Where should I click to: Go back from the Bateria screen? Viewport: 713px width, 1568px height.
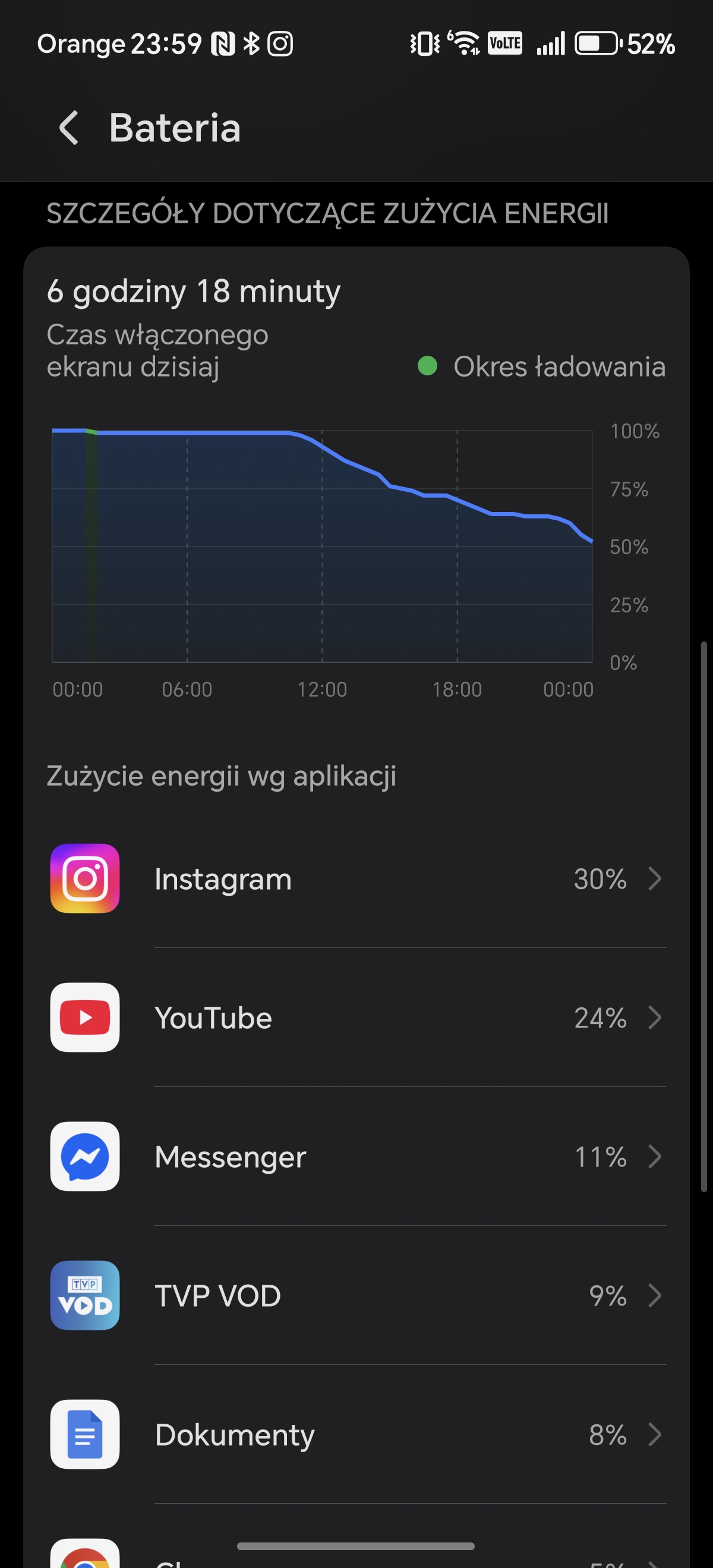coord(69,128)
